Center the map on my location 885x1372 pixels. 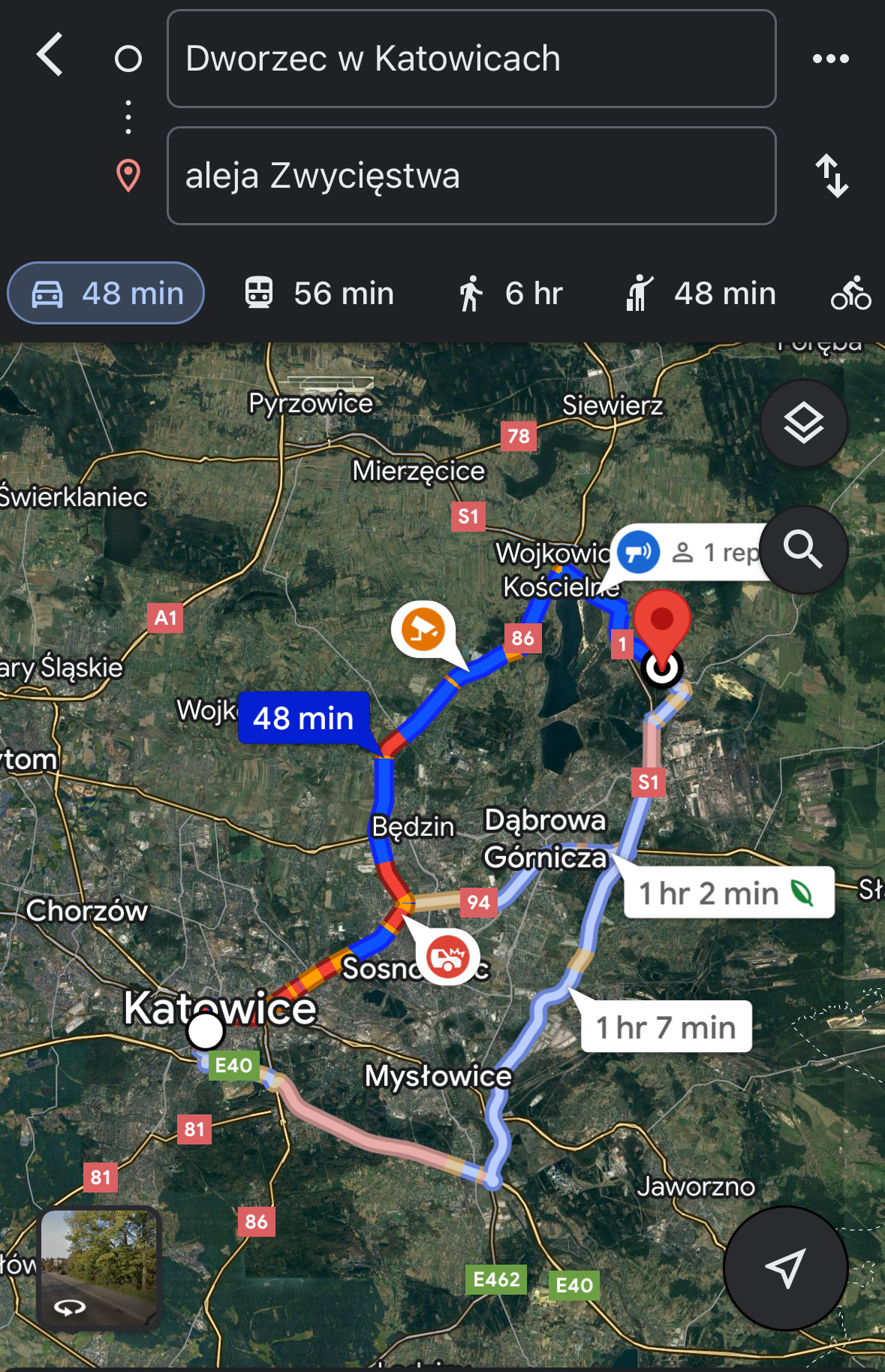pos(785,1268)
